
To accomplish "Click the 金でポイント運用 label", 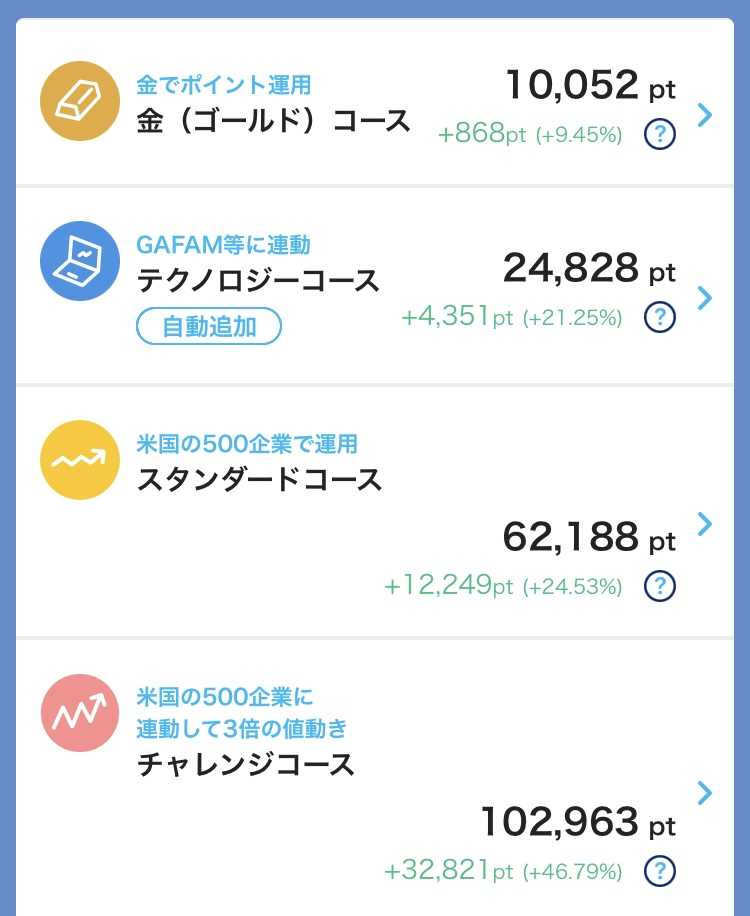I will click(x=224, y=86).
